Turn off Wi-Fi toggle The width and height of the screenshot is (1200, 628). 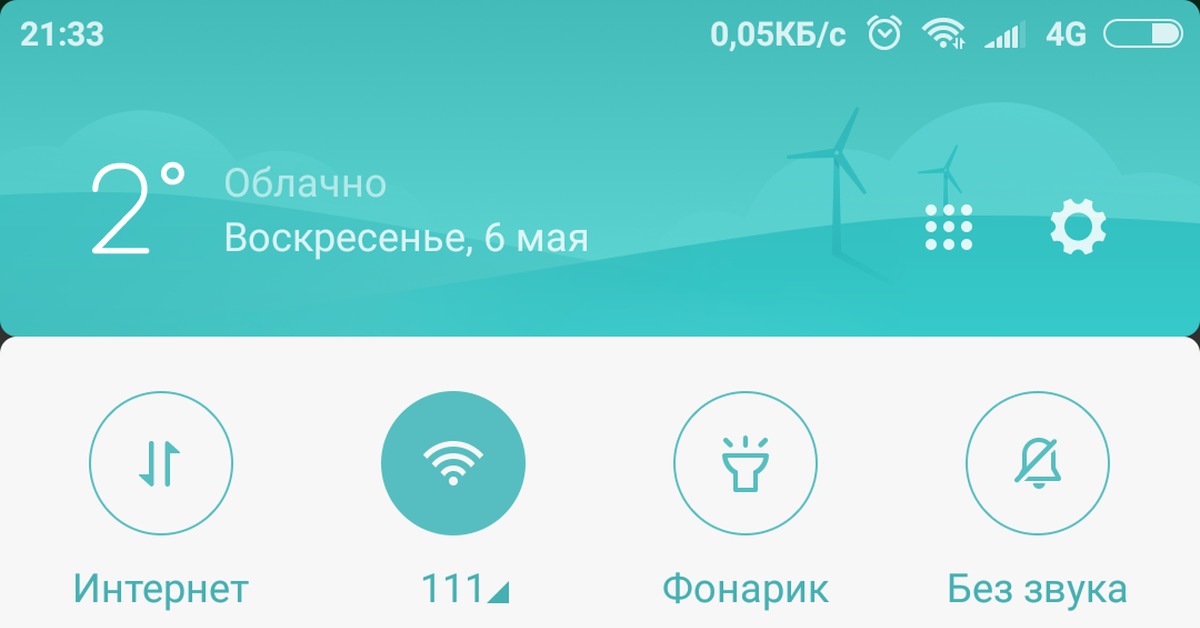(x=452, y=464)
